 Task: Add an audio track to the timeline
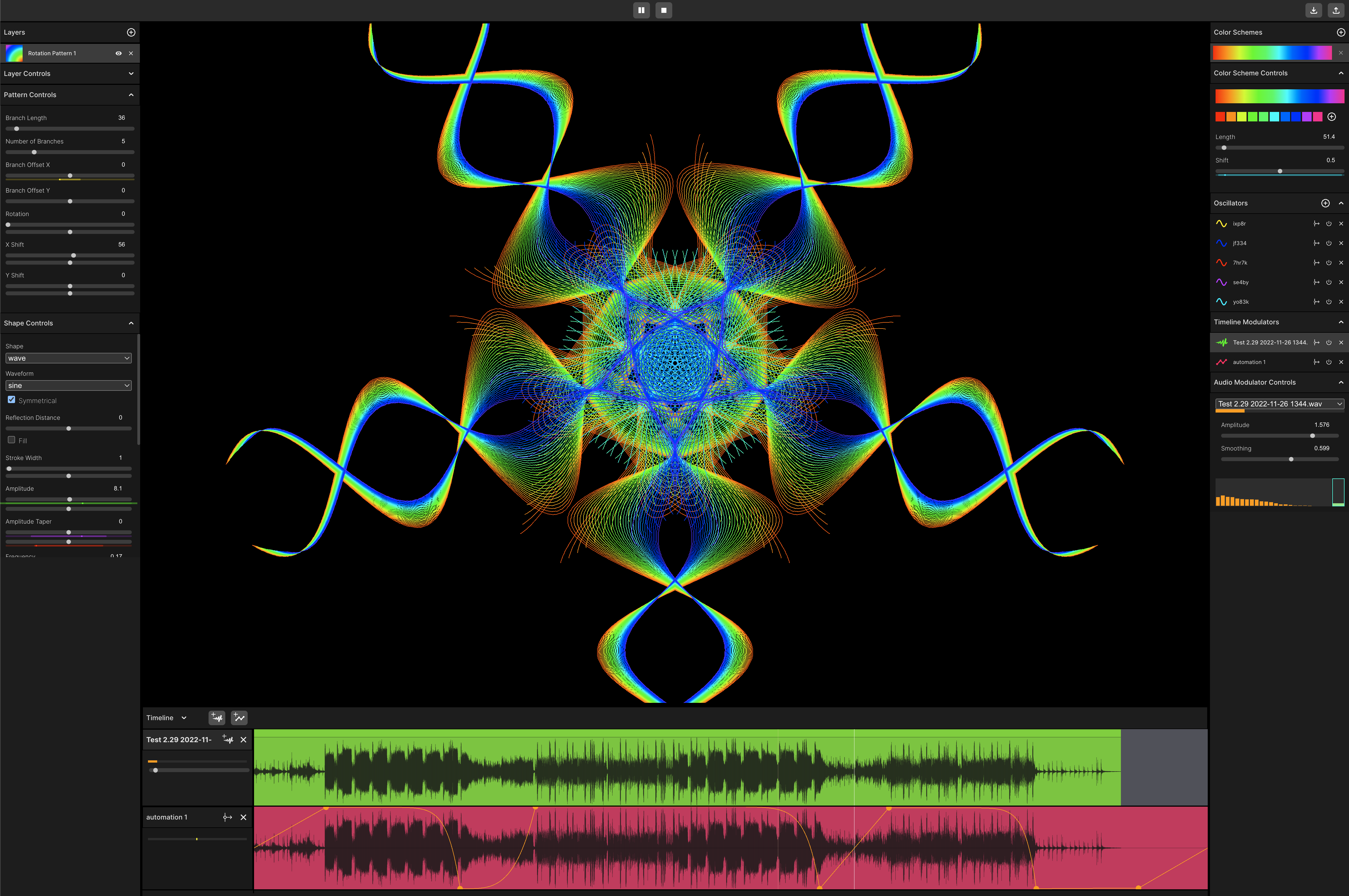217,718
